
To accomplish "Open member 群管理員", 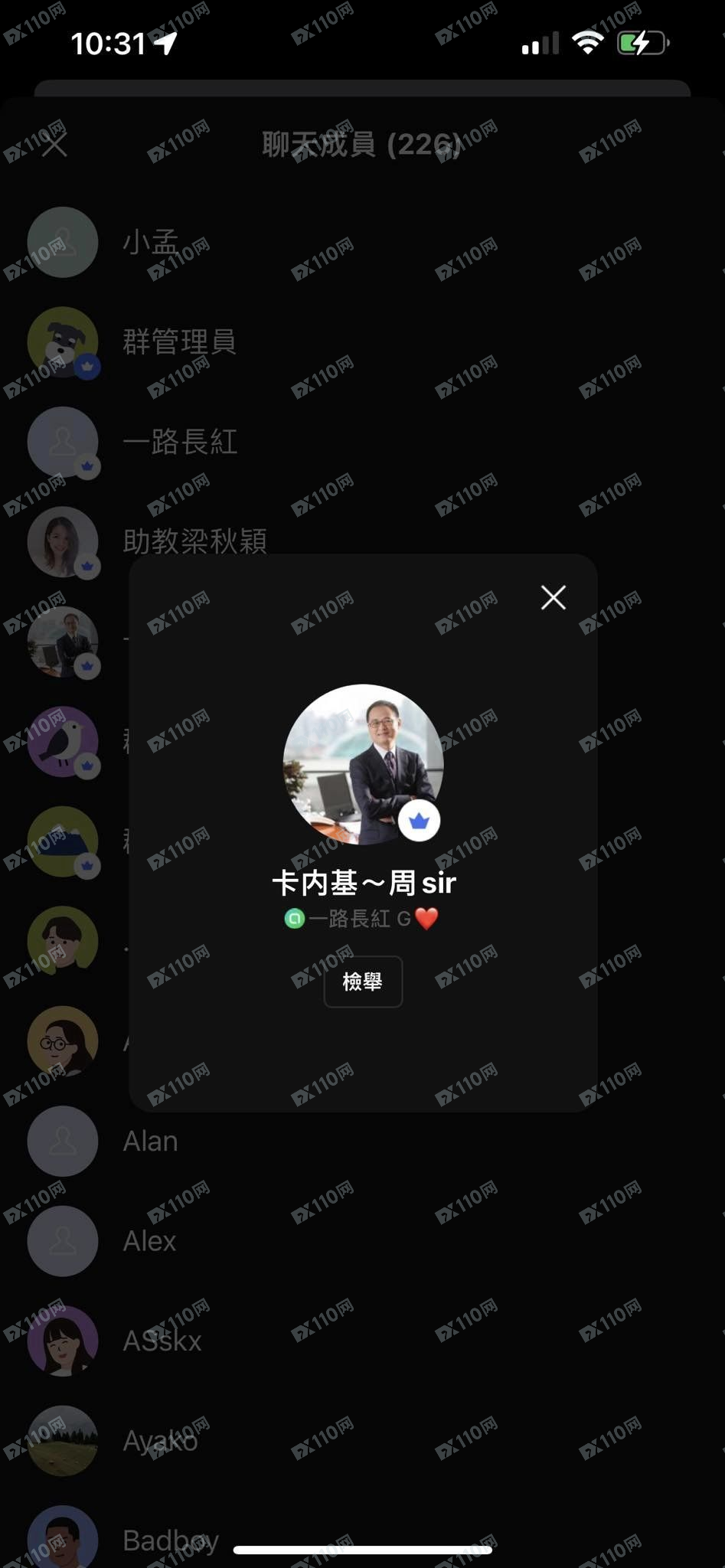I will coord(179,342).
